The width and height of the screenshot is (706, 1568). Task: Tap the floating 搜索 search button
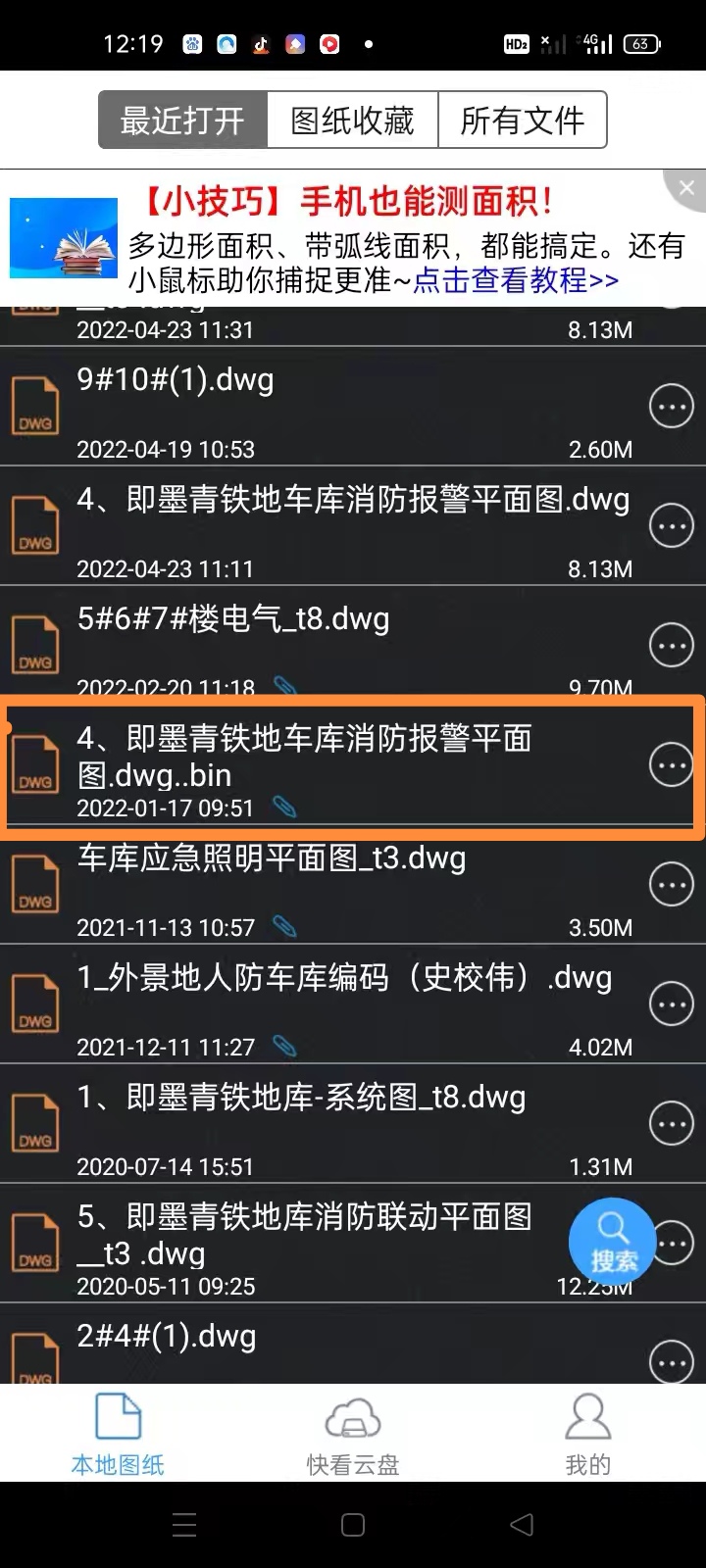[613, 1241]
